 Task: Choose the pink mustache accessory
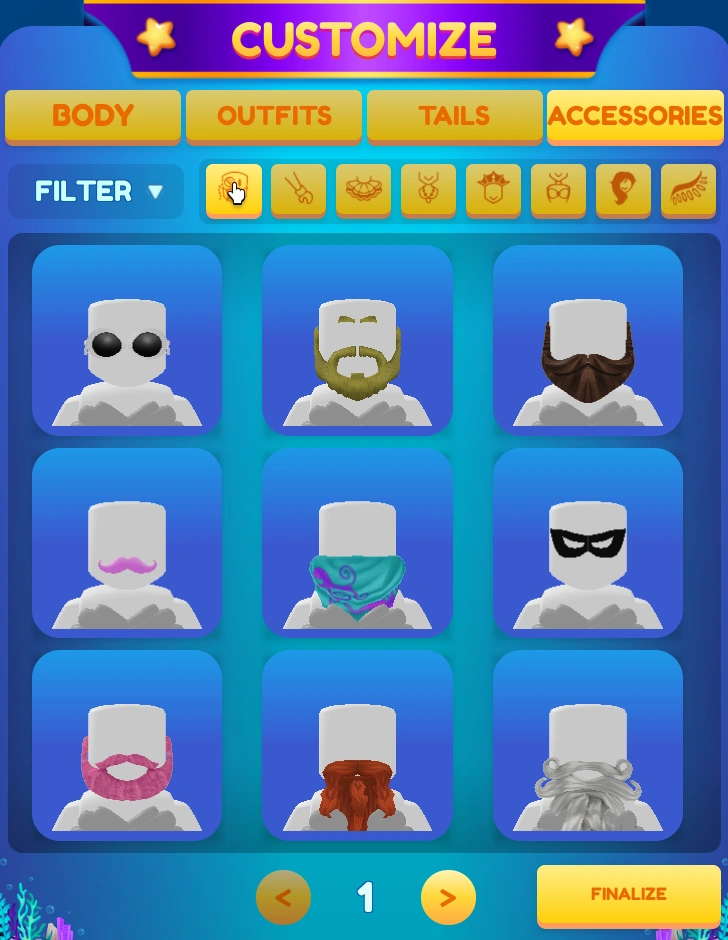pyautogui.click(x=127, y=543)
